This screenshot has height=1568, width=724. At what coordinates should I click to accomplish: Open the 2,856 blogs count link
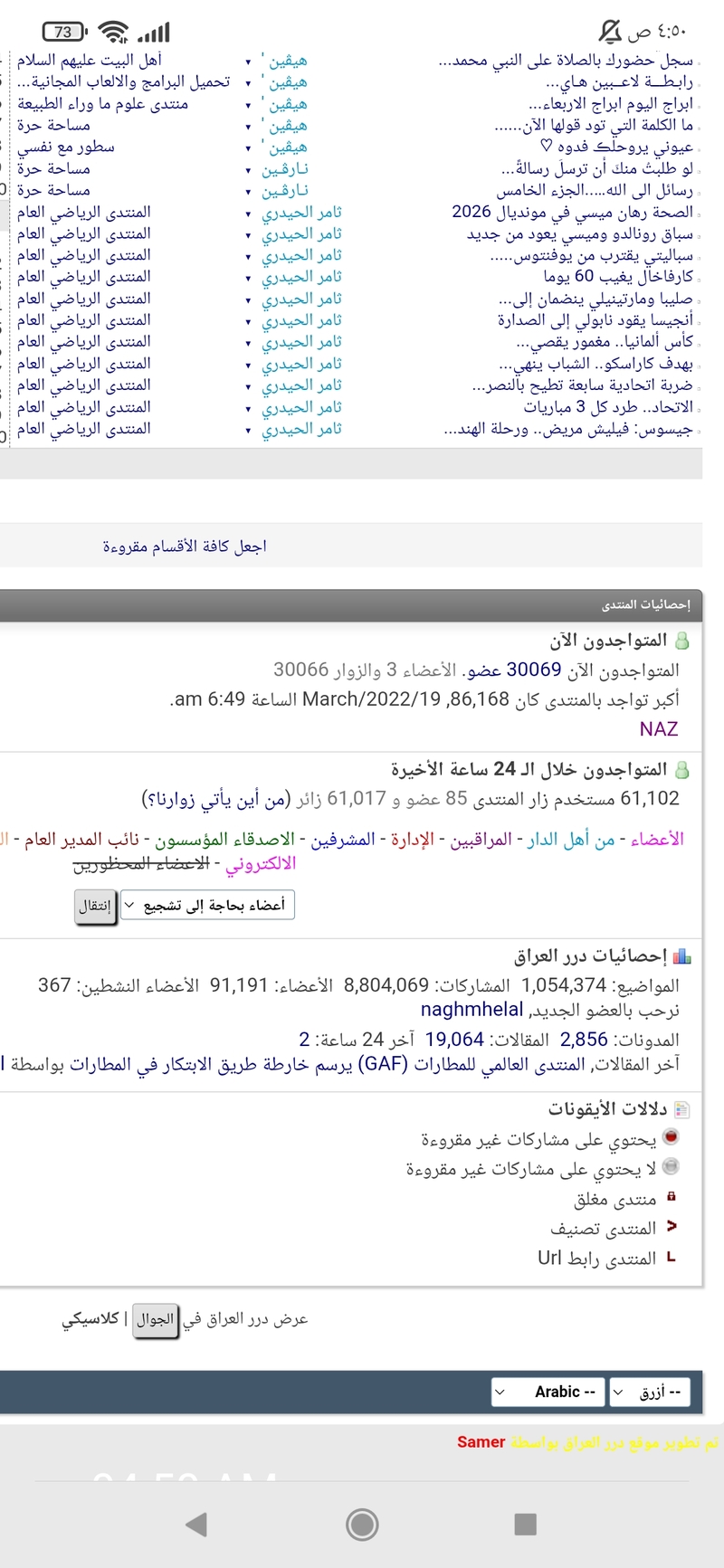[x=584, y=1040]
